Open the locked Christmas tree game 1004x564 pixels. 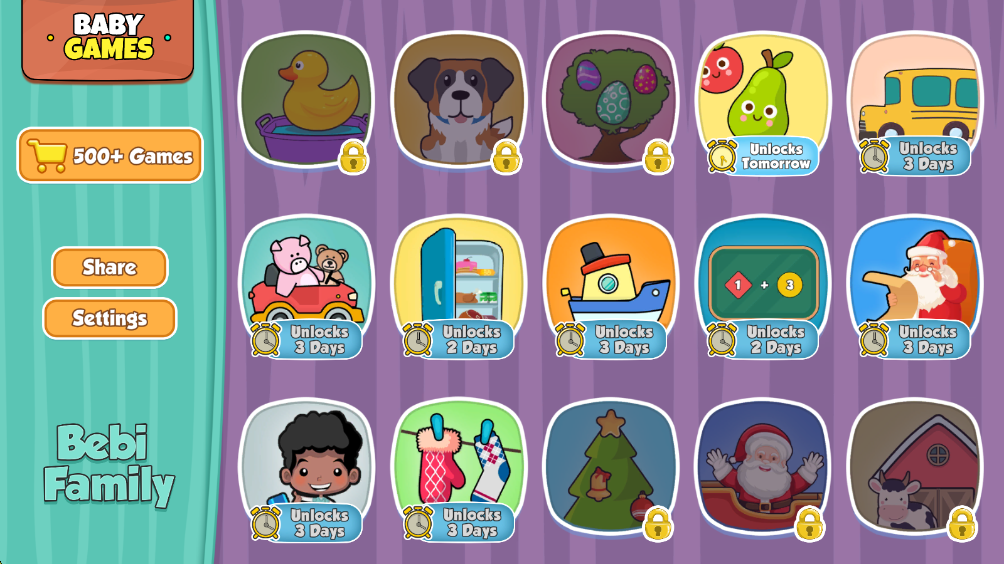click(610, 466)
